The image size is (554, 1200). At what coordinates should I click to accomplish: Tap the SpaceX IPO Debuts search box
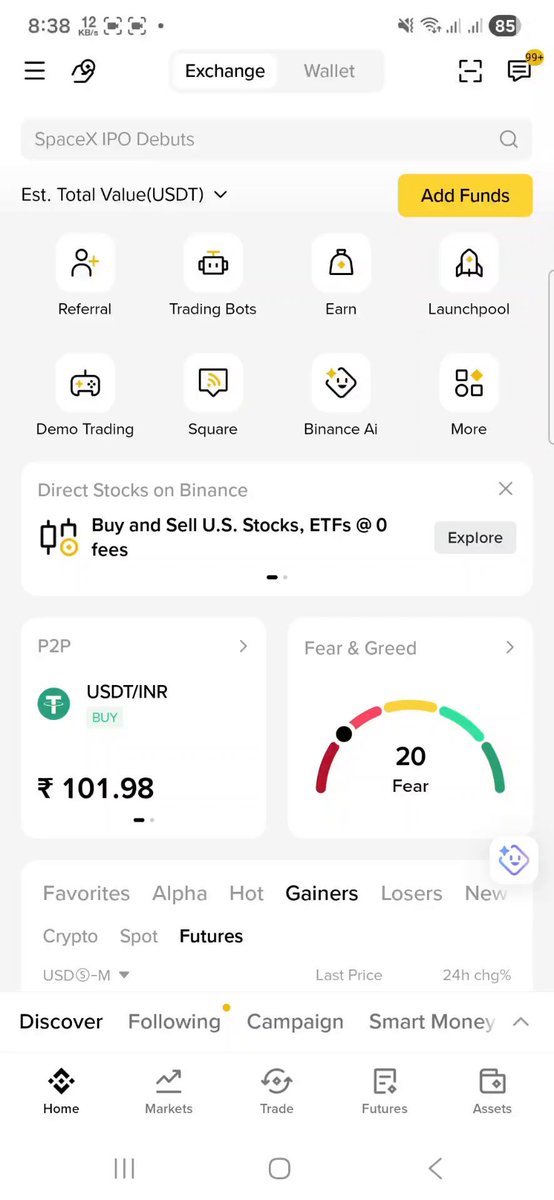[x=277, y=139]
